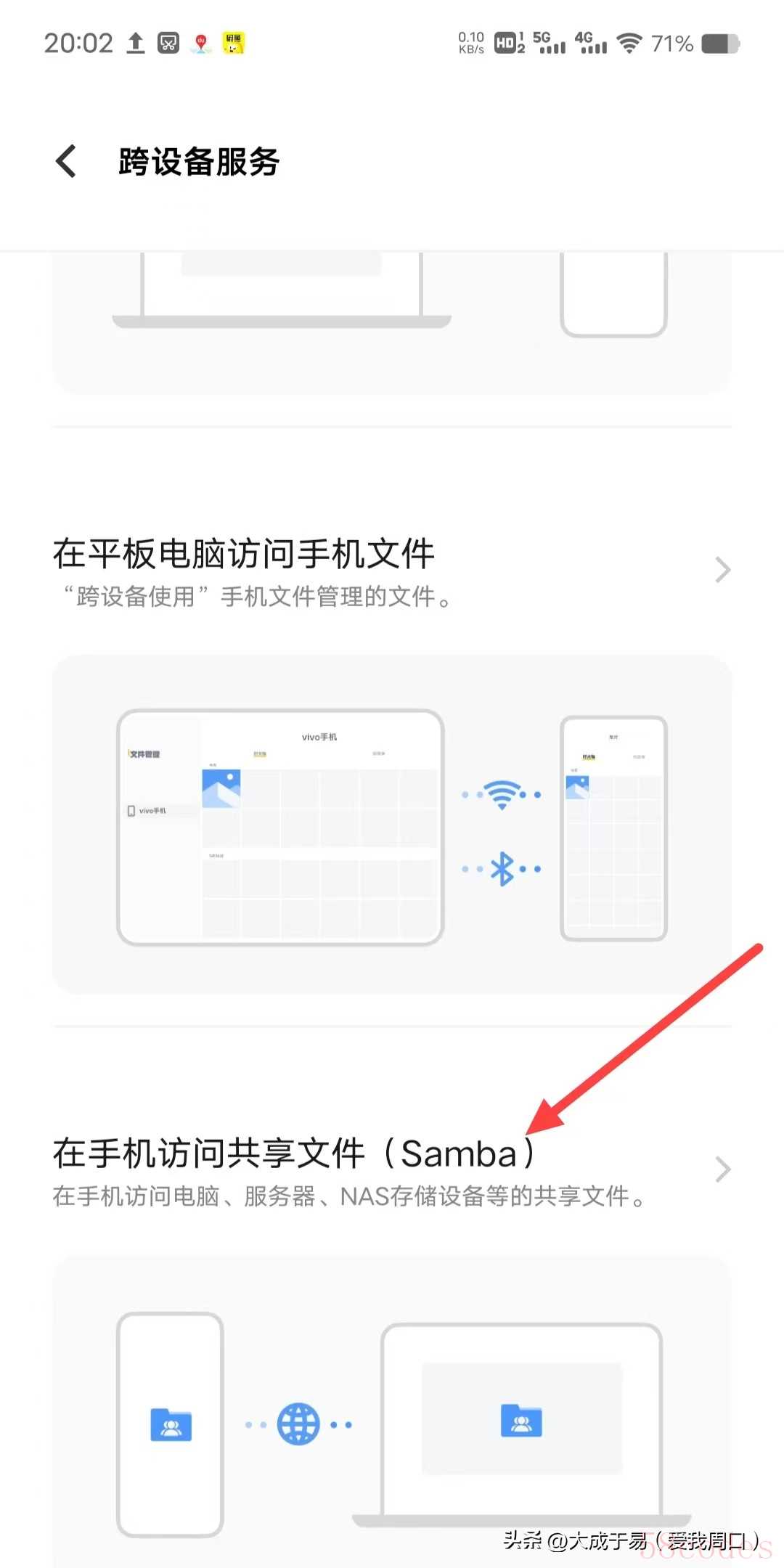This screenshot has width=784, height=1568.
Task: Open 在平板电脑访问手机文件 option
Action: [391, 571]
